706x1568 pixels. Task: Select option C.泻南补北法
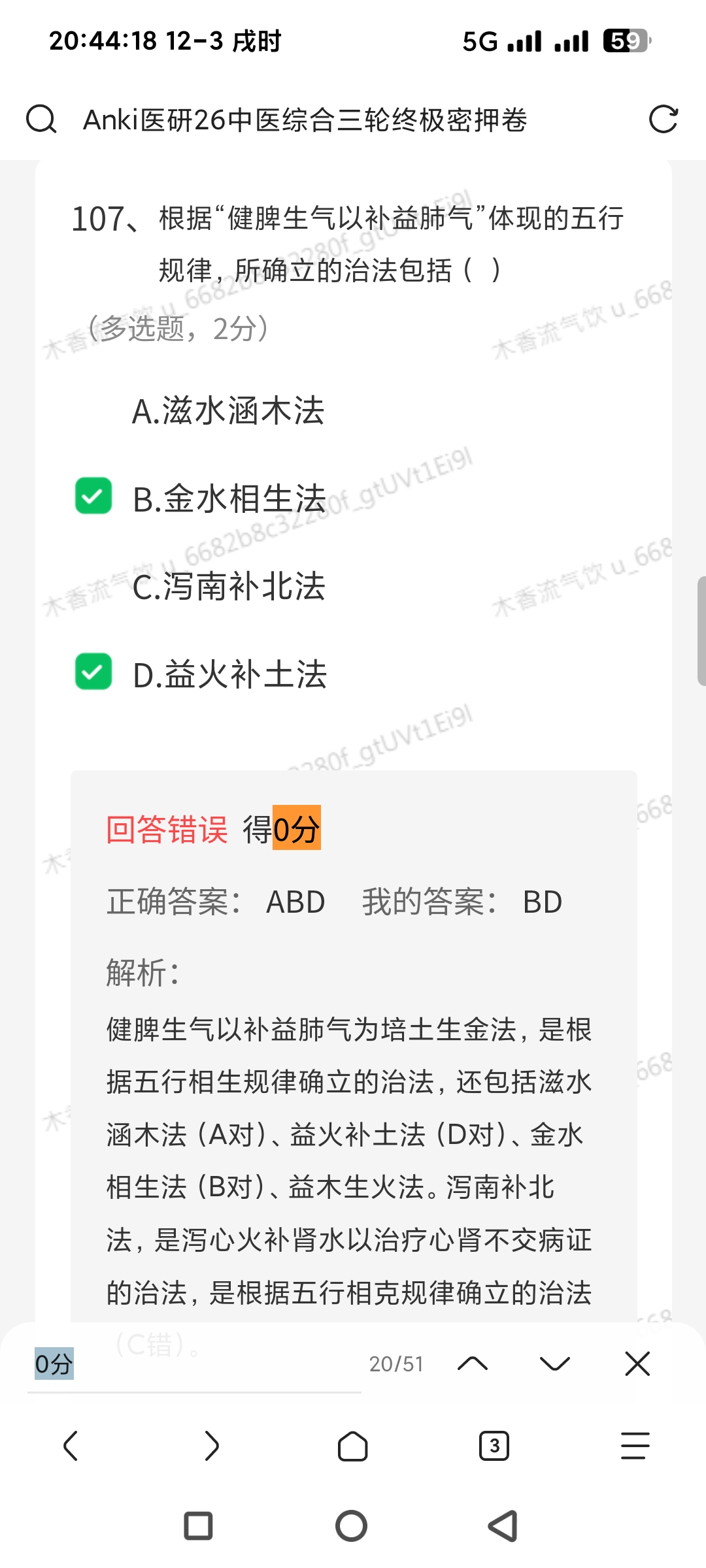[x=227, y=586]
